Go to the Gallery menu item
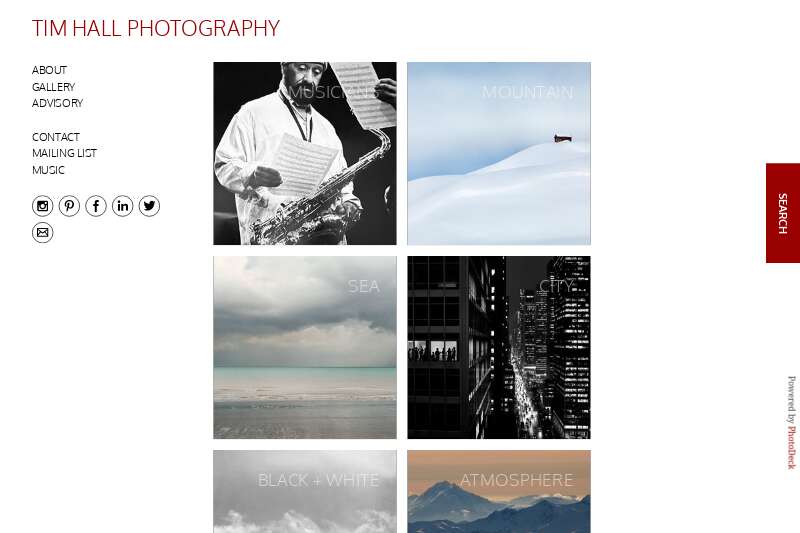 [53, 87]
